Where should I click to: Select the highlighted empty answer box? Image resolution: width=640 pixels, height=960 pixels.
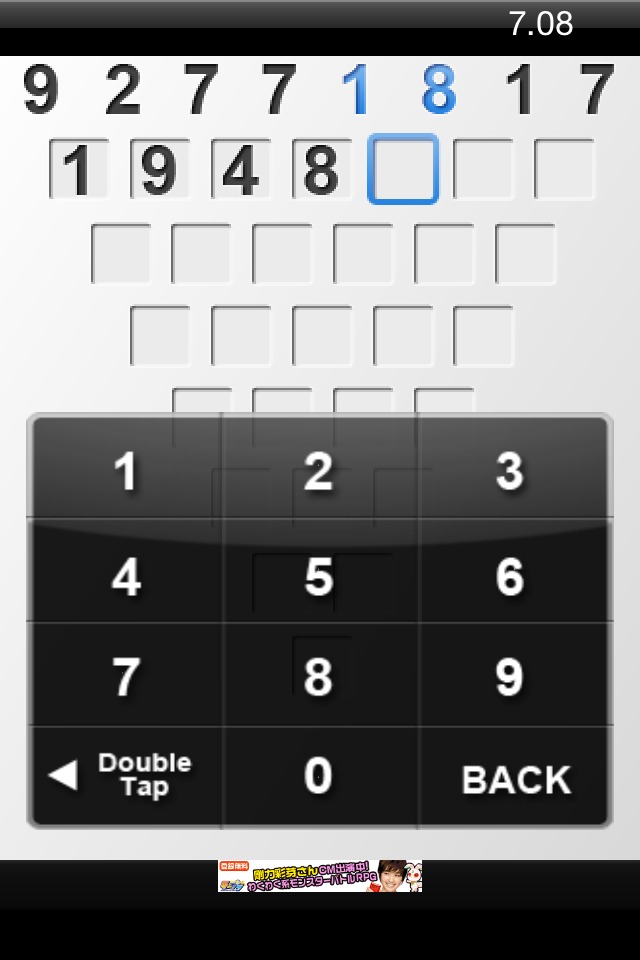pyautogui.click(x=403, y=169)
